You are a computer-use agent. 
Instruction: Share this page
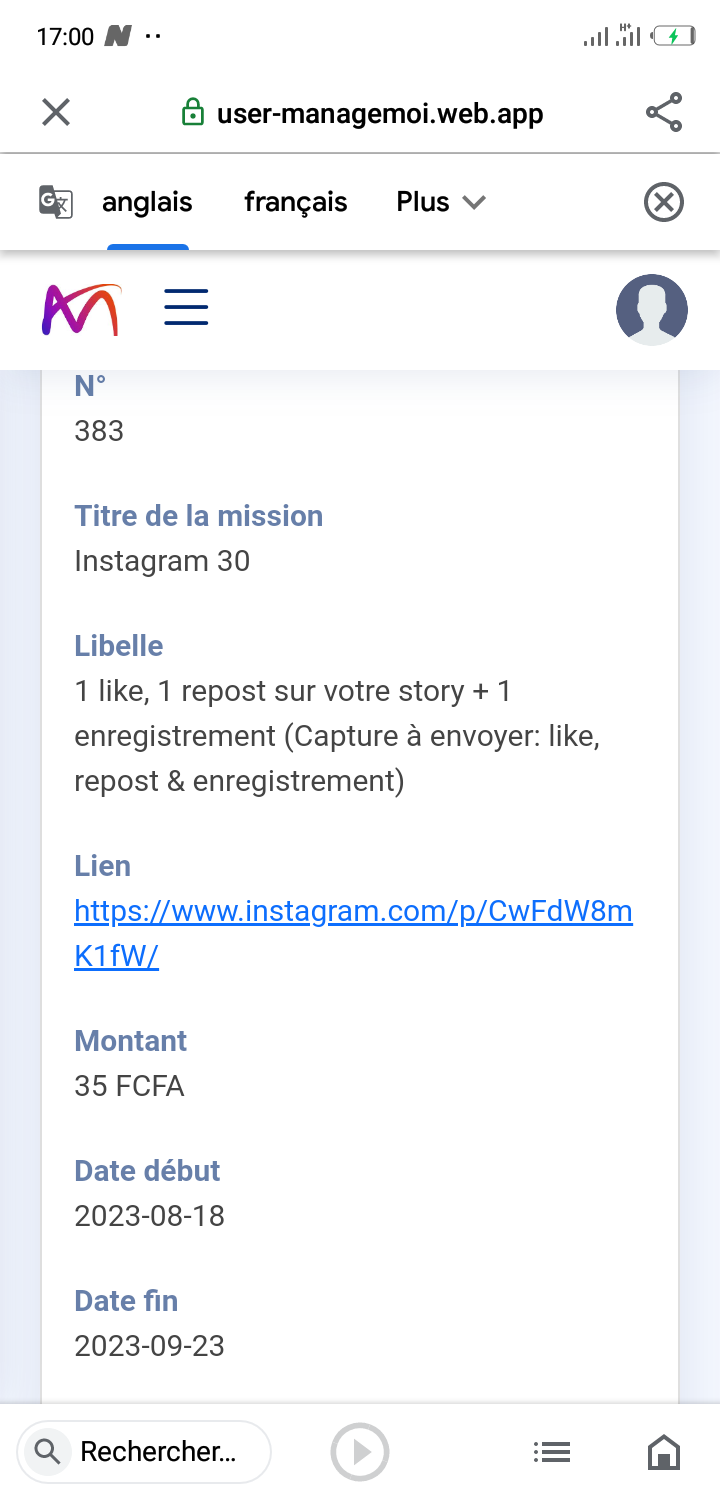click(x=664, y=112)
